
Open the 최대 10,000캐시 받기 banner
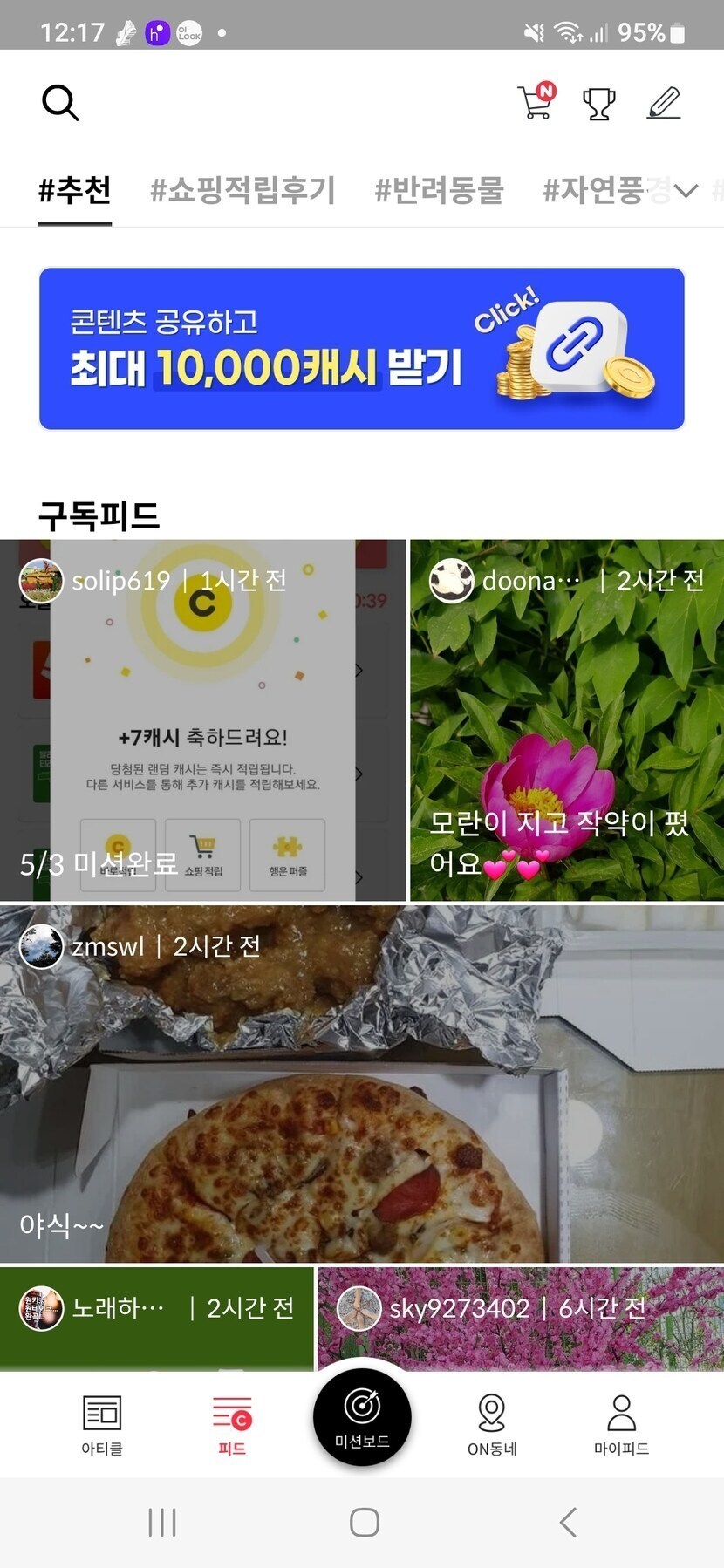(361, 349)
